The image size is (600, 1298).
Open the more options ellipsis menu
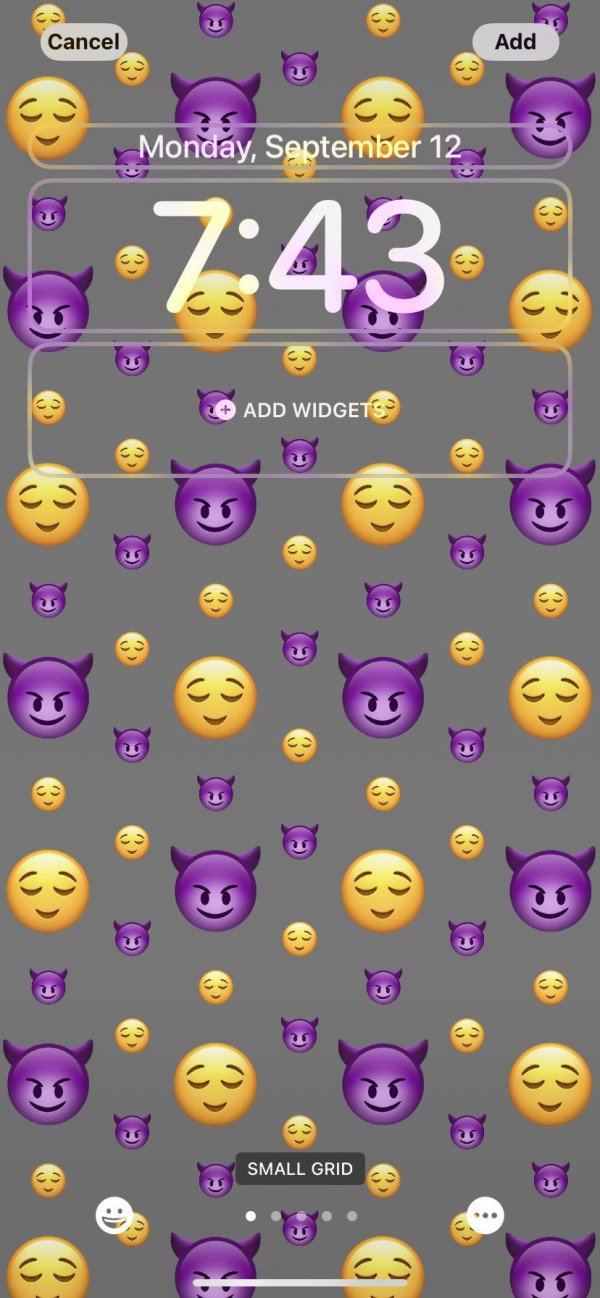pos(485,1216)
